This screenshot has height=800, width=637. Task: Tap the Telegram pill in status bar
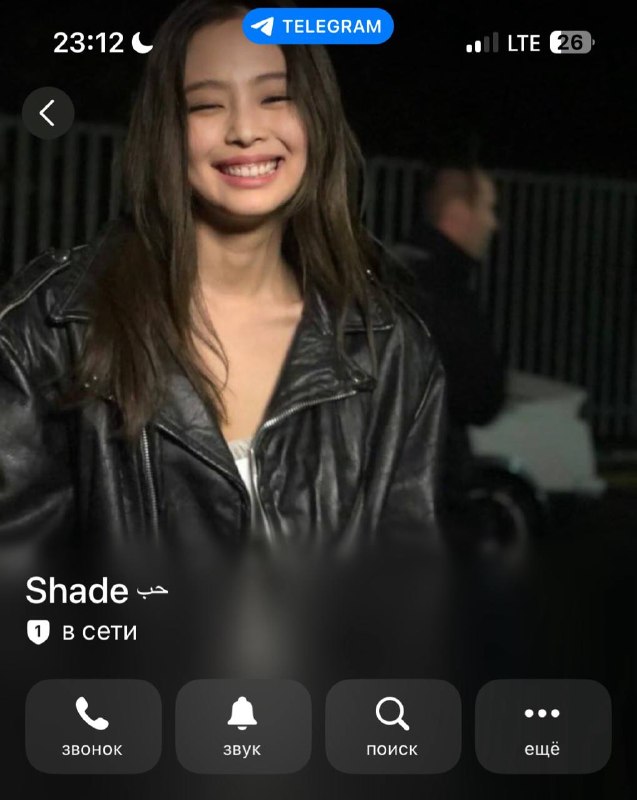pyautogui.click(x=318, y=26)
